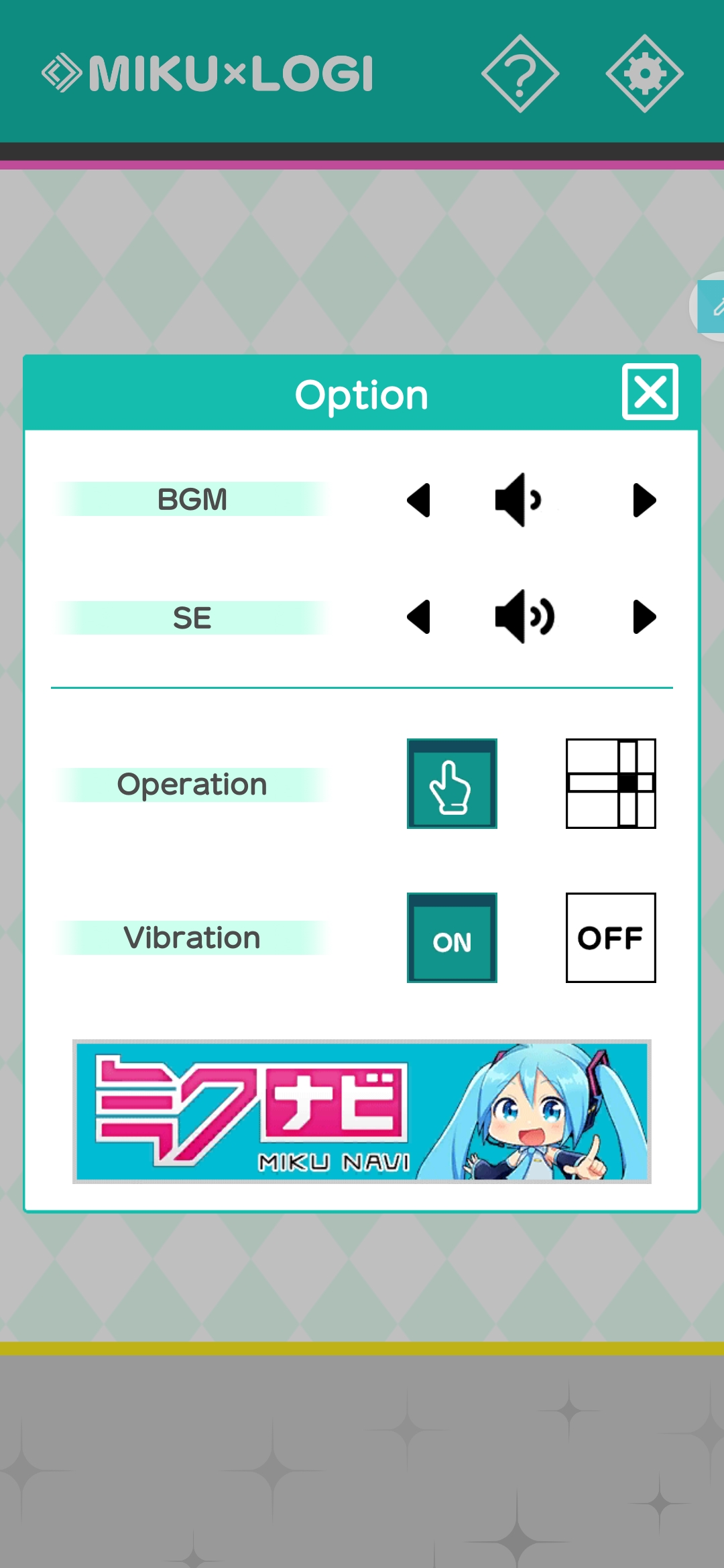Select the touch finger operation mode
Screen dimensions: 724x1568
[452, 783]
